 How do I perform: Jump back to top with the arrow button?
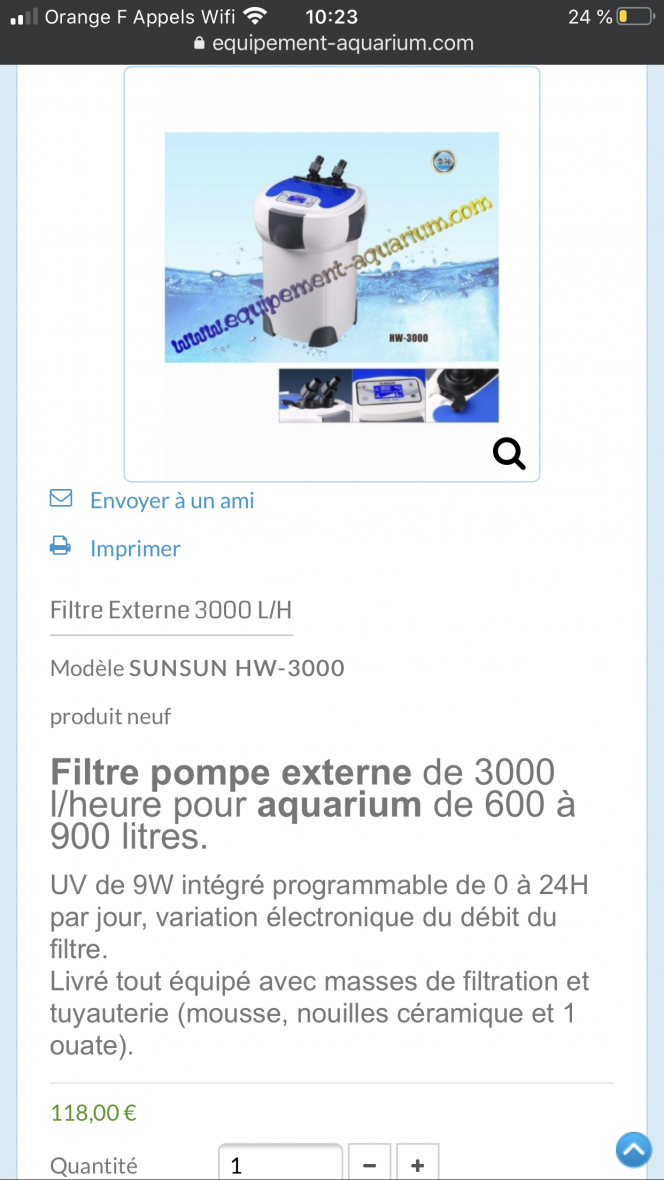633,1149
